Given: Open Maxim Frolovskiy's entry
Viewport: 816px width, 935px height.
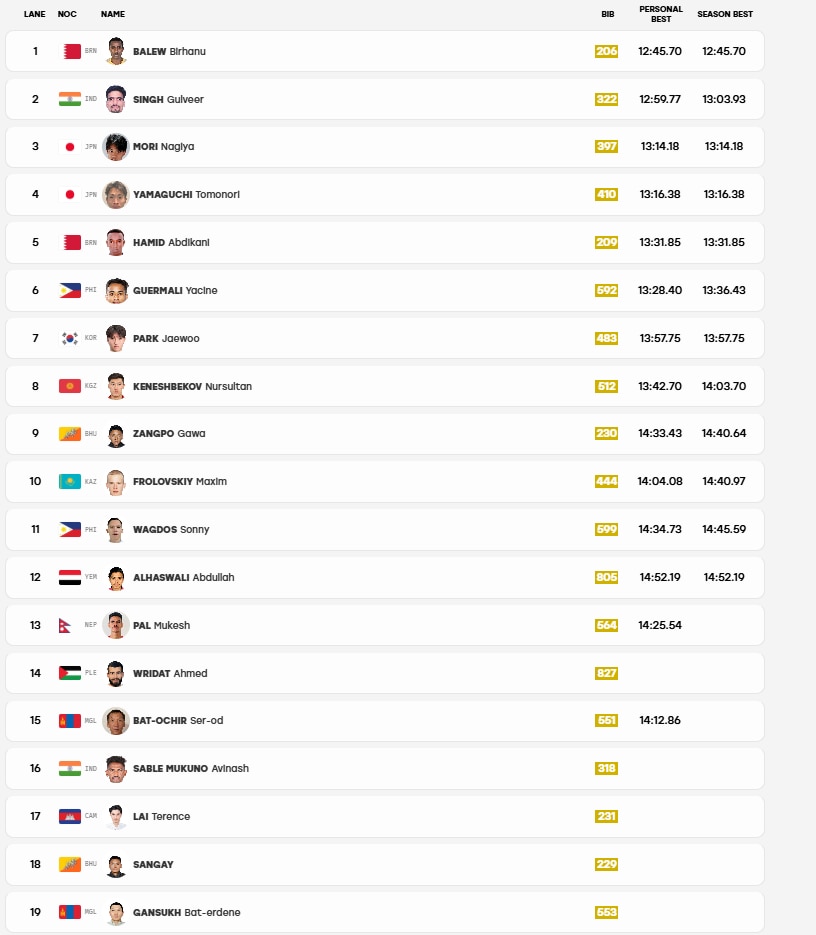Looking at the screenshot, I should [x=385, y=481].
